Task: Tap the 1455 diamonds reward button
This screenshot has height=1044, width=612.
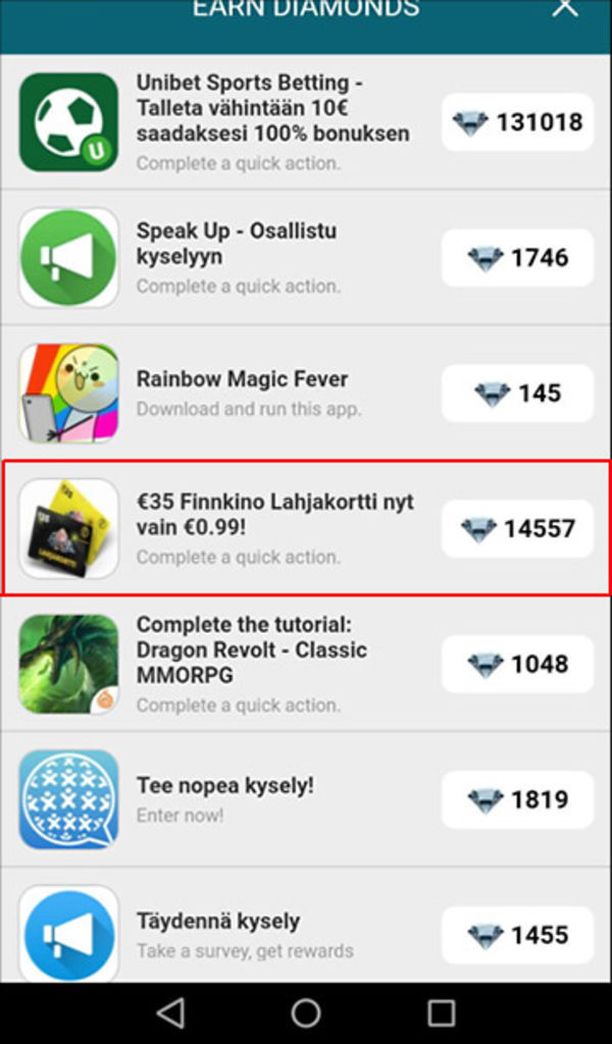Action: [x=518, y=935]
